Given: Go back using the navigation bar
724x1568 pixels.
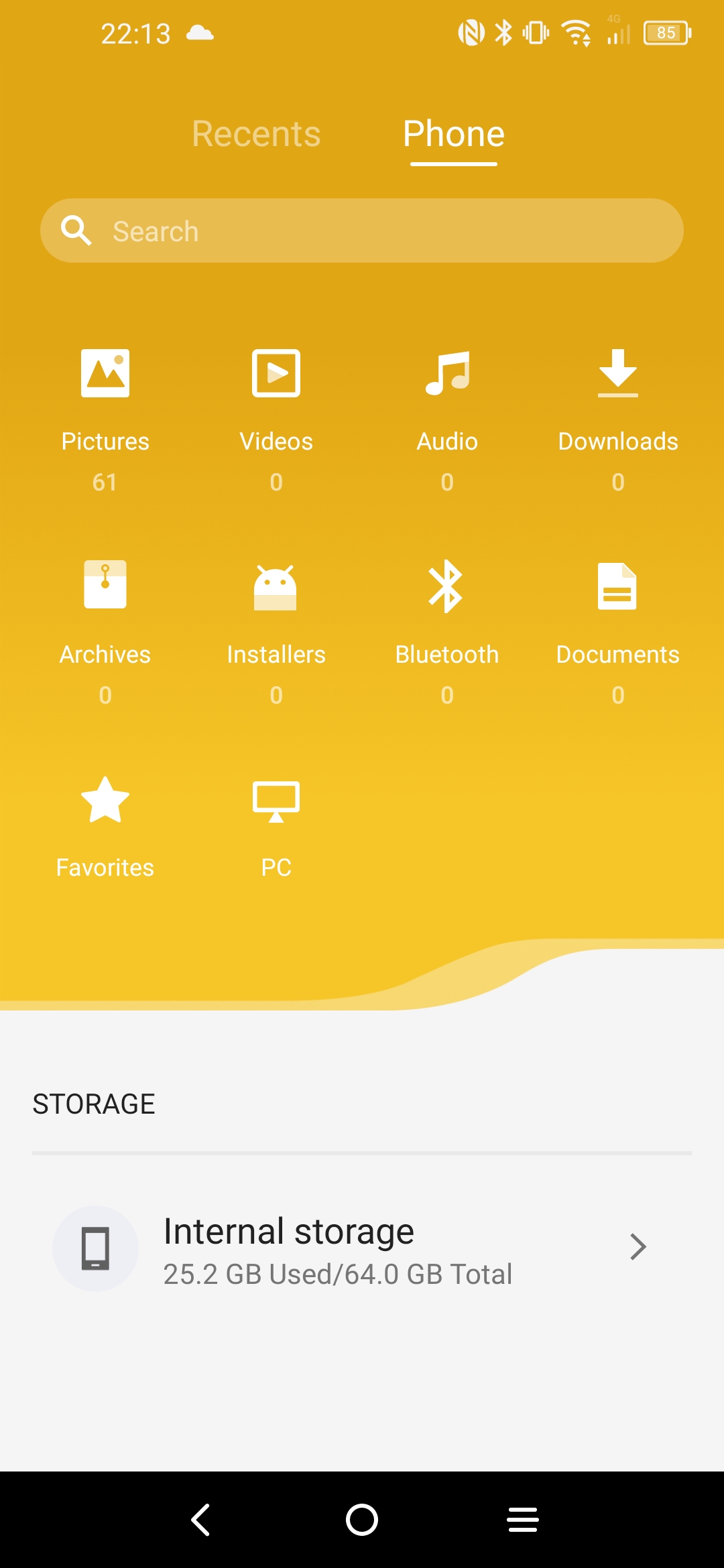Looking at the screenshot, I should click(x=201, y=1519).
